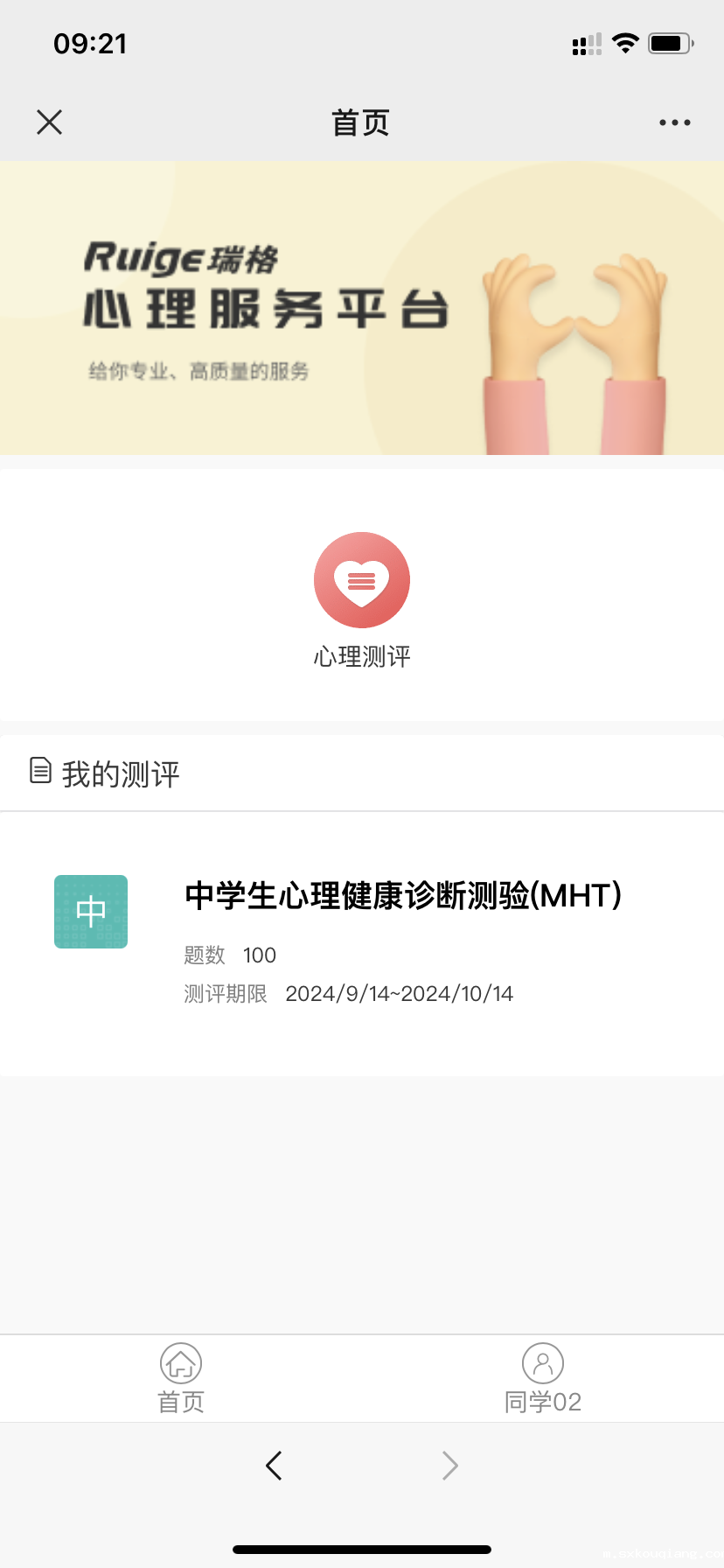Image resolution: width=724 pixels, height=1568 pixels.
Task: Close the webview with the X icon
Action: point(50,122)
